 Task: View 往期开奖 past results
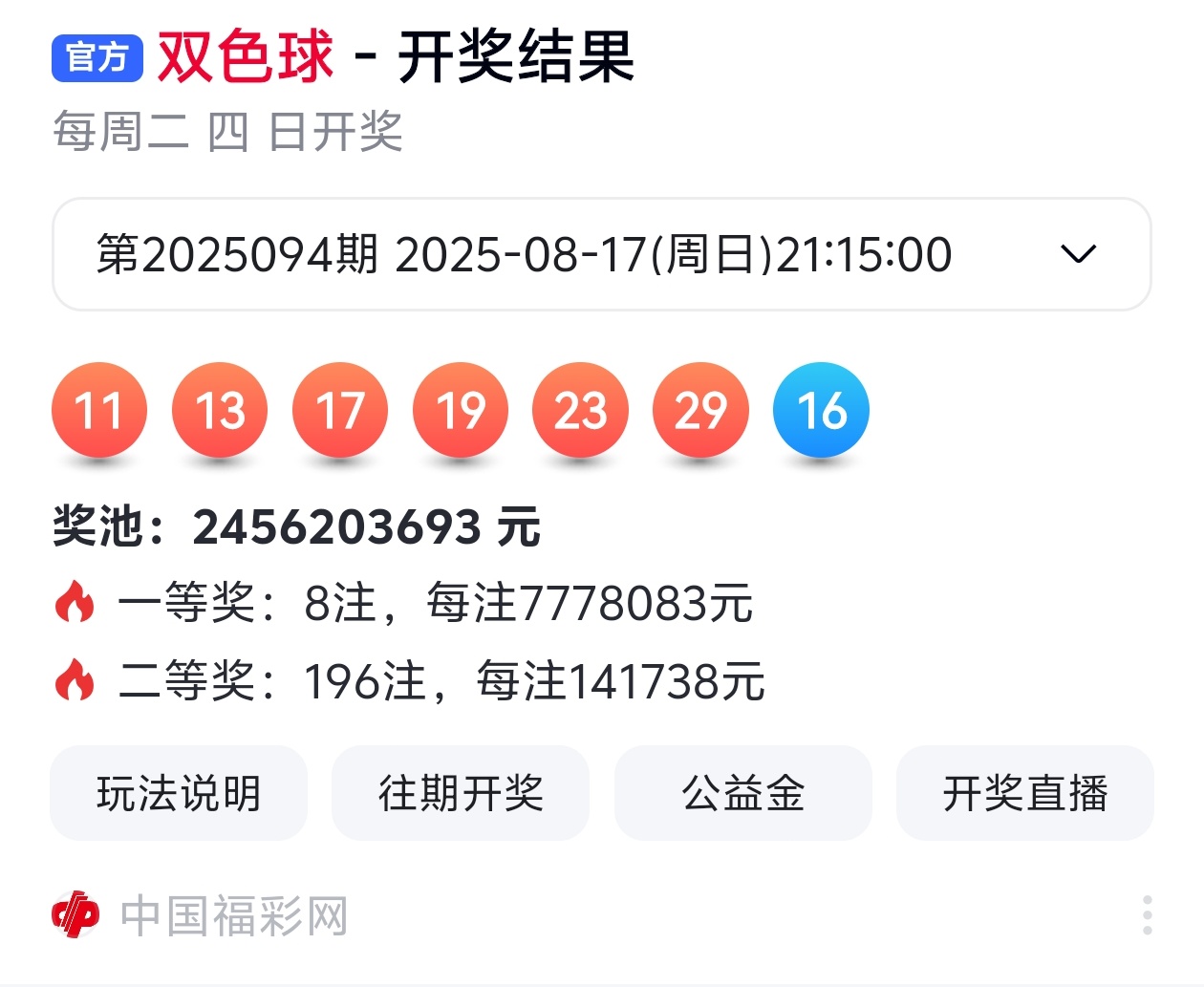(x=461, y=793)
